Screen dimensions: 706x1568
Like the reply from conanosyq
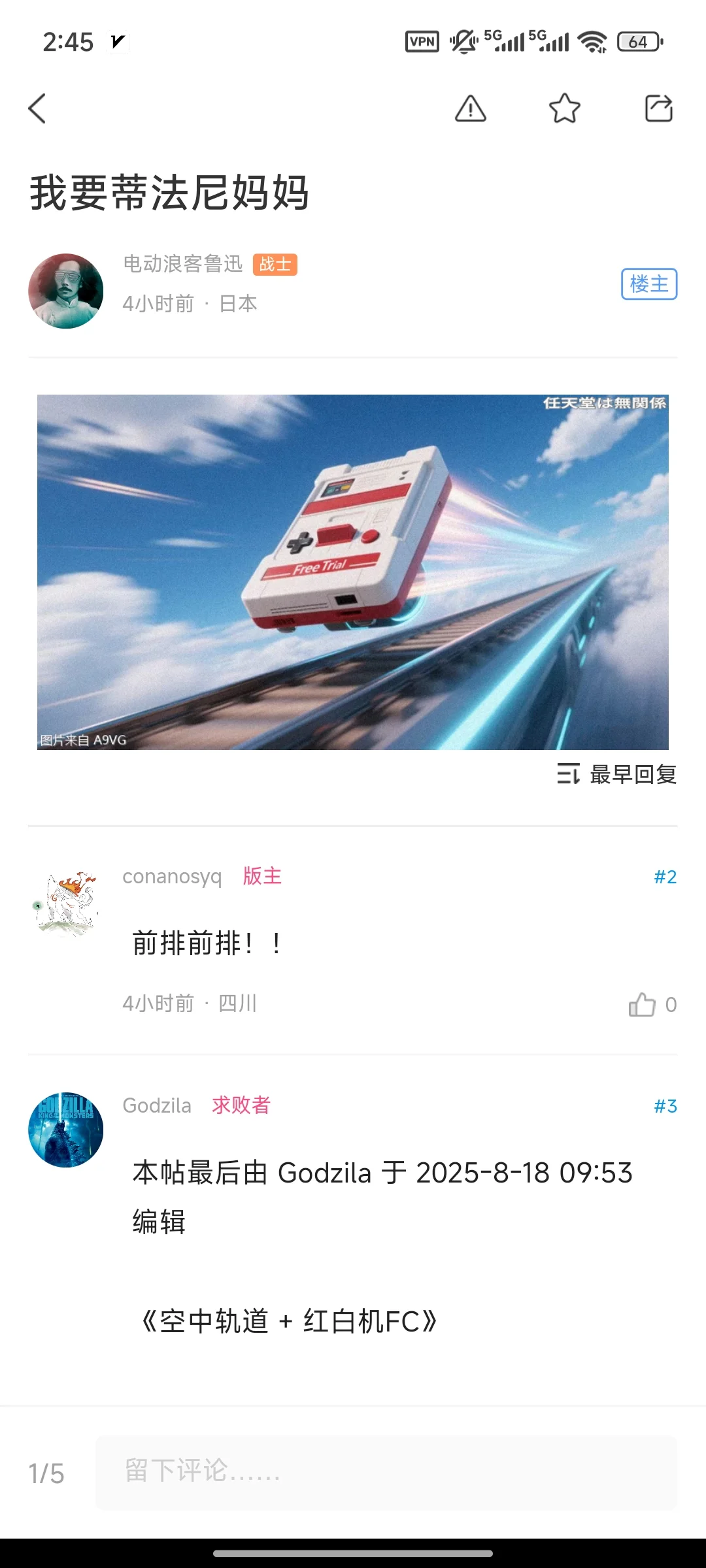643,1004
